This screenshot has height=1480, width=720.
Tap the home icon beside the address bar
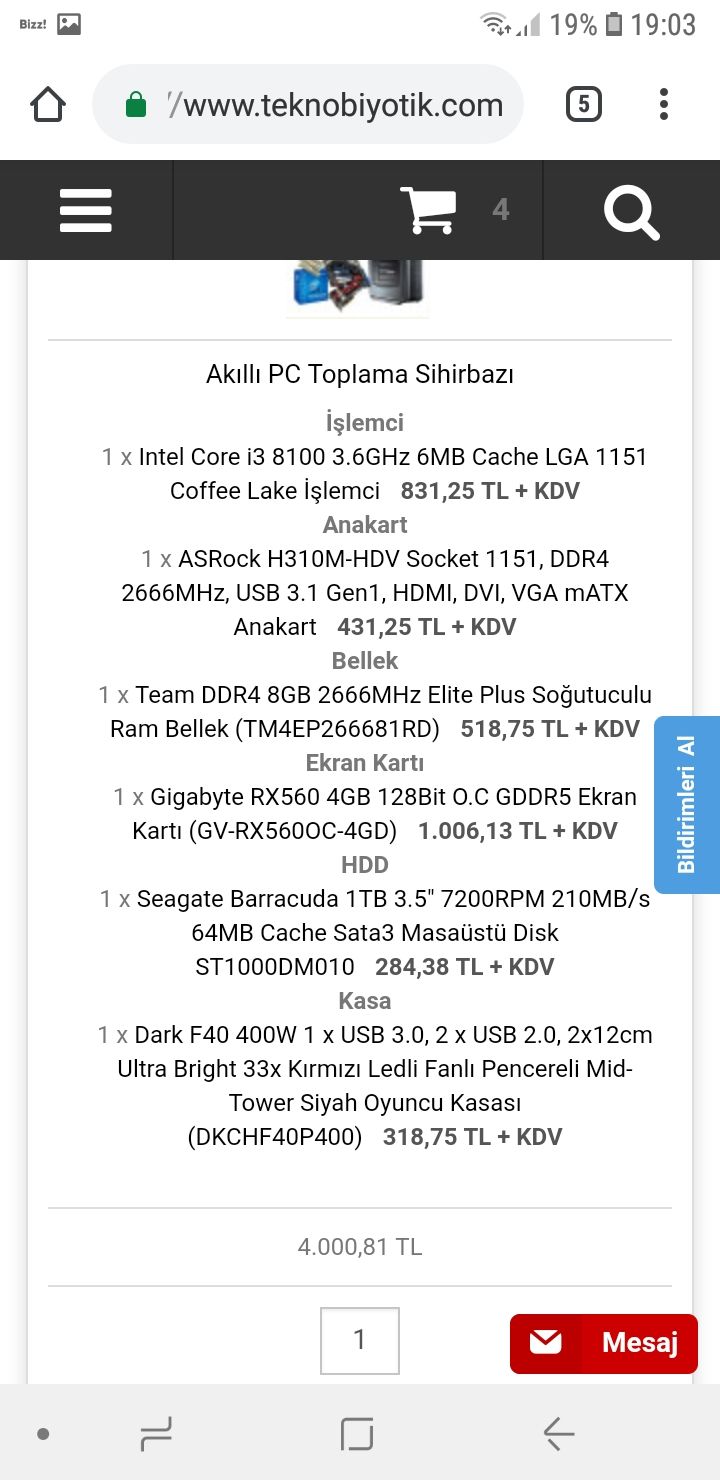pos(47,103)
